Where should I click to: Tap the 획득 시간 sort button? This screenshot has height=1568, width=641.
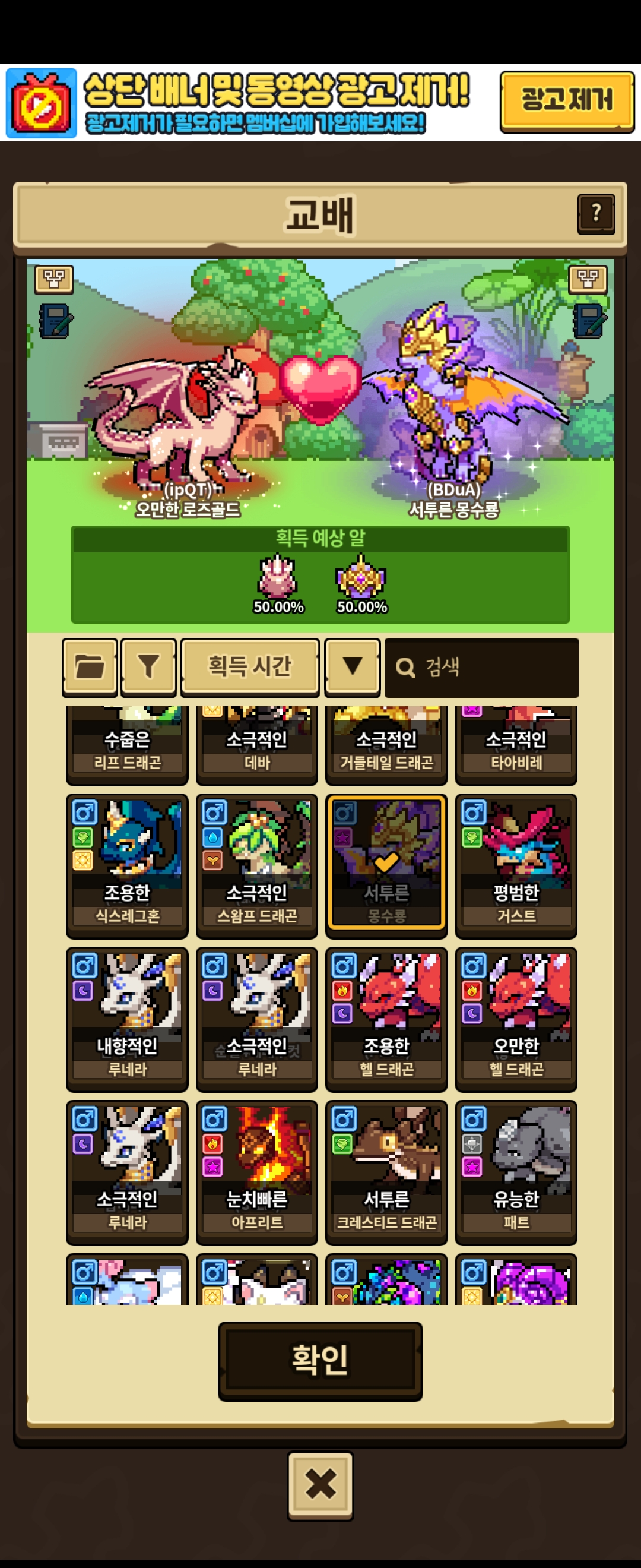[250, 667]
